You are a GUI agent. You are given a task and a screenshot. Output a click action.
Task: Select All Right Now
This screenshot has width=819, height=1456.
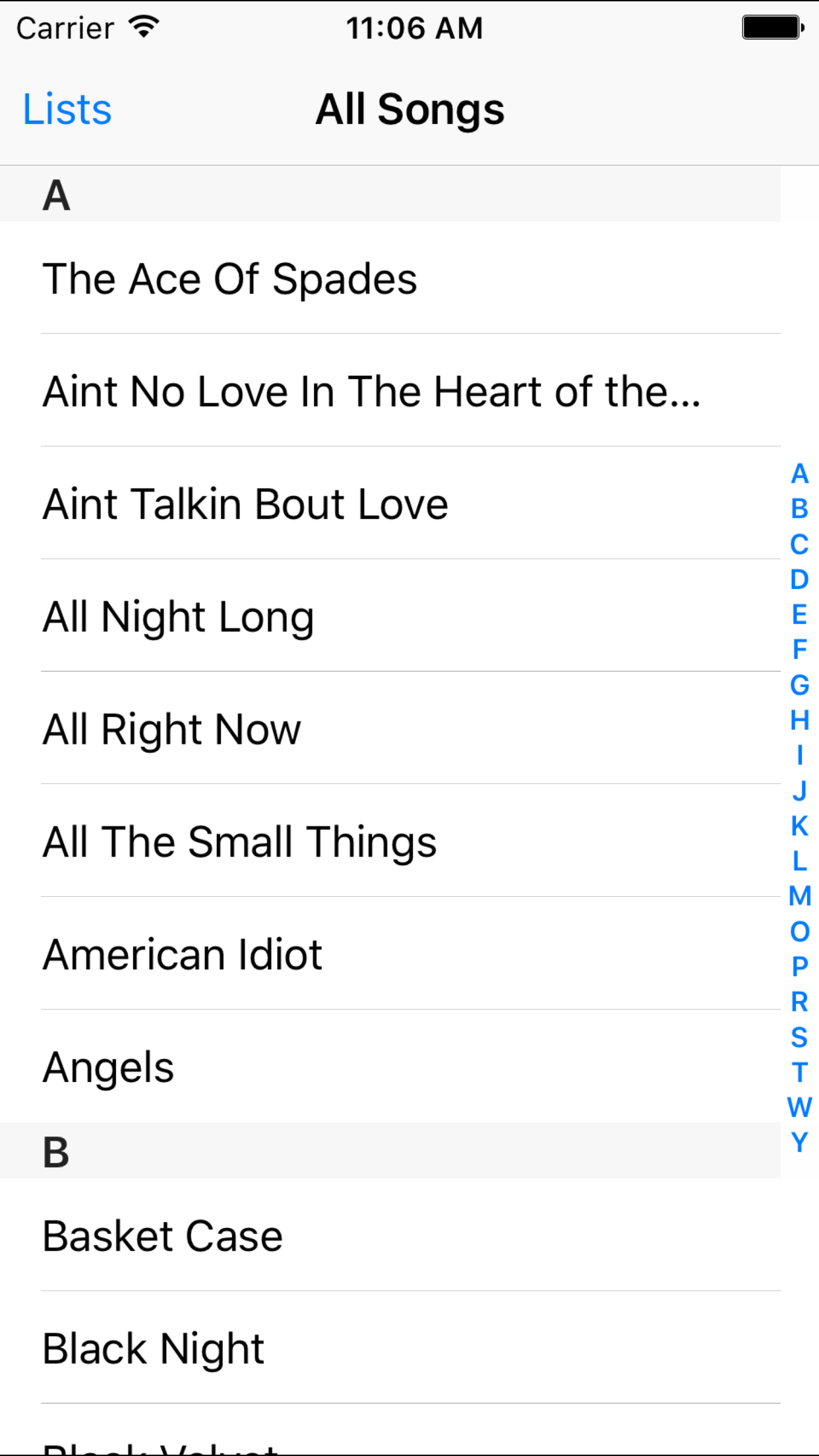[390, 728]
